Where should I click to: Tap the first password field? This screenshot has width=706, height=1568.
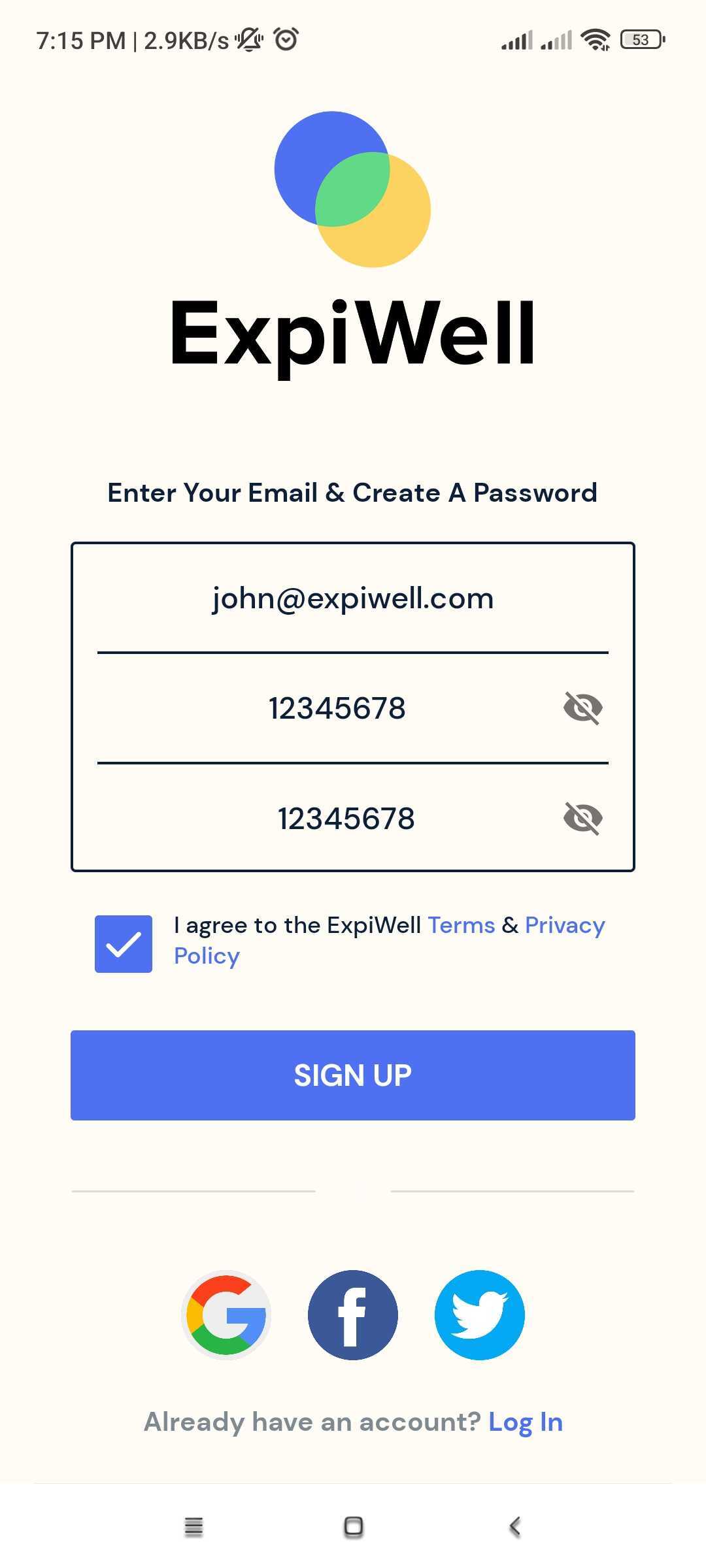pyautogui.click(x=337, y=708)
